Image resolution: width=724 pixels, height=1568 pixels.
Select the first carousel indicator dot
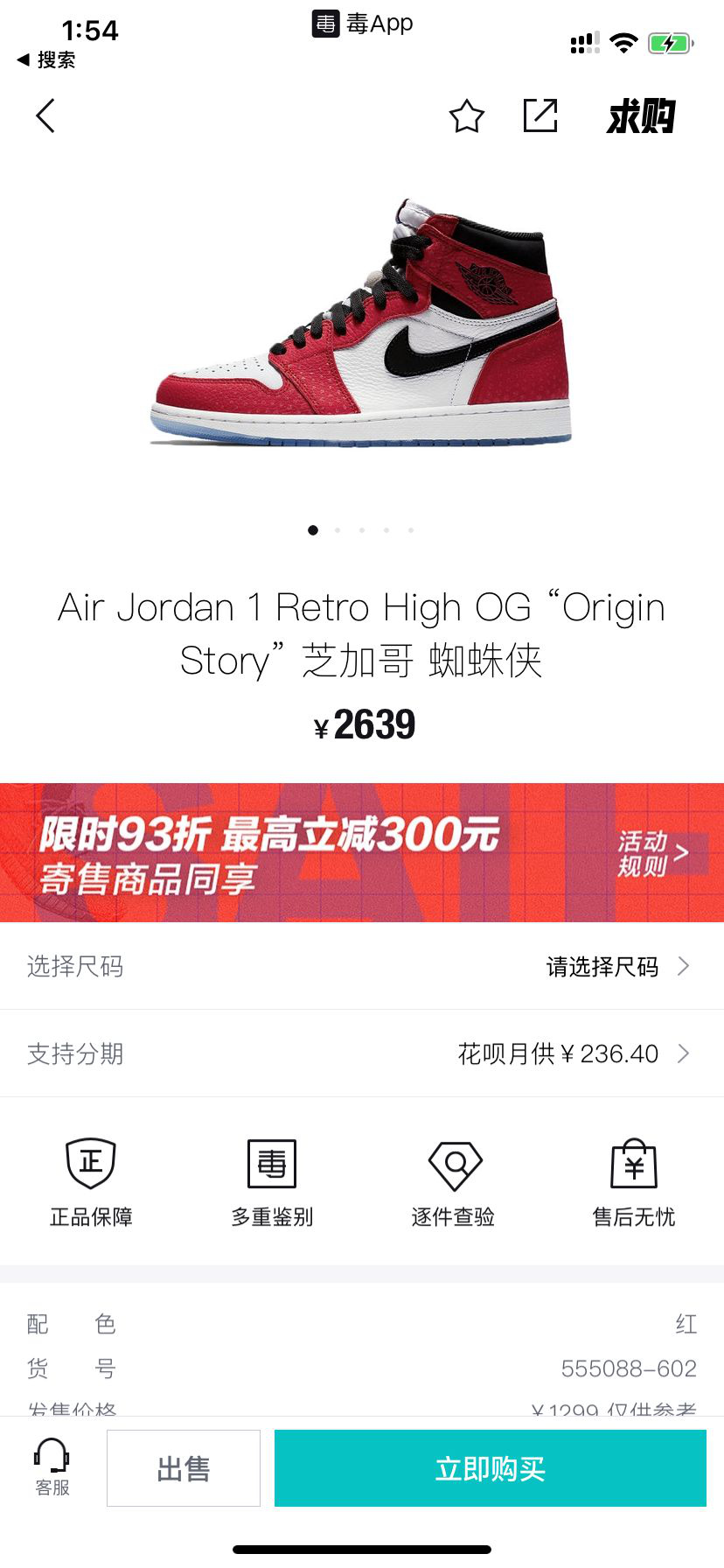click(313, 530)
